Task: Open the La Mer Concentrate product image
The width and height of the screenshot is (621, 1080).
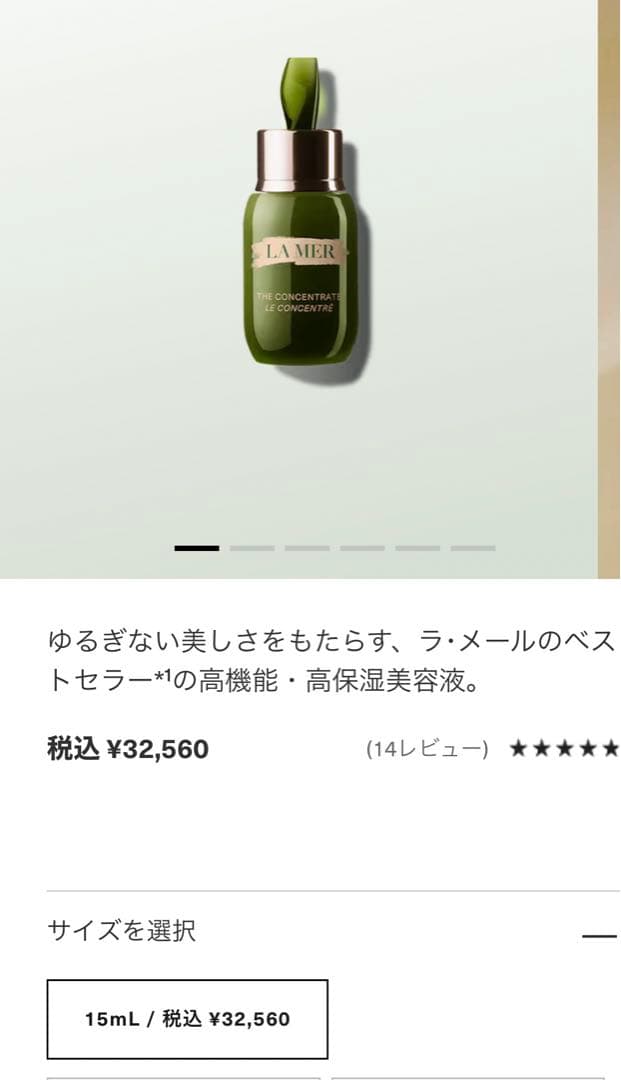Action: (x=300, y=230)
